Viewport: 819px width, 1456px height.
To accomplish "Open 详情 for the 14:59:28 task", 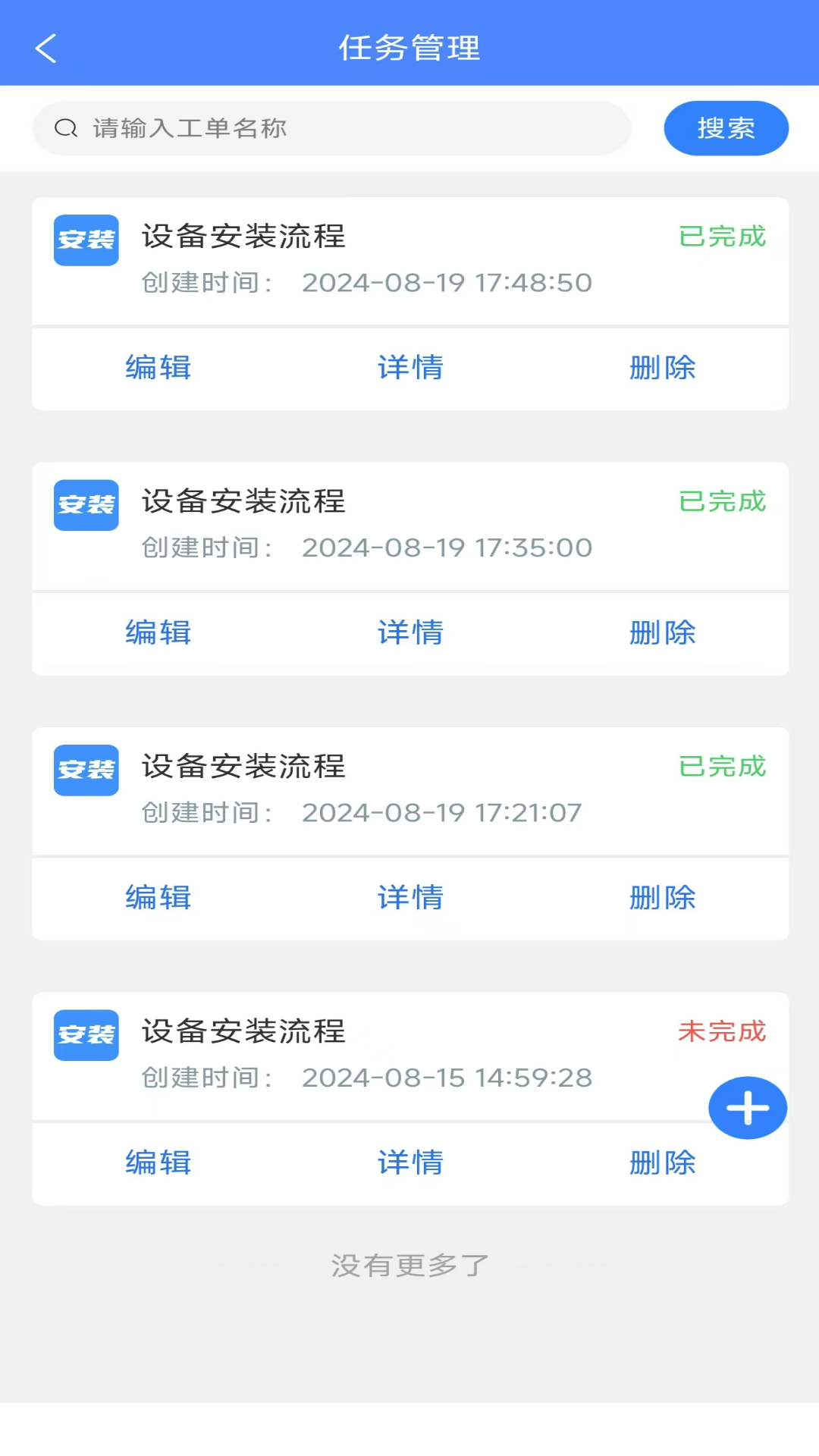I will 410,1163.
